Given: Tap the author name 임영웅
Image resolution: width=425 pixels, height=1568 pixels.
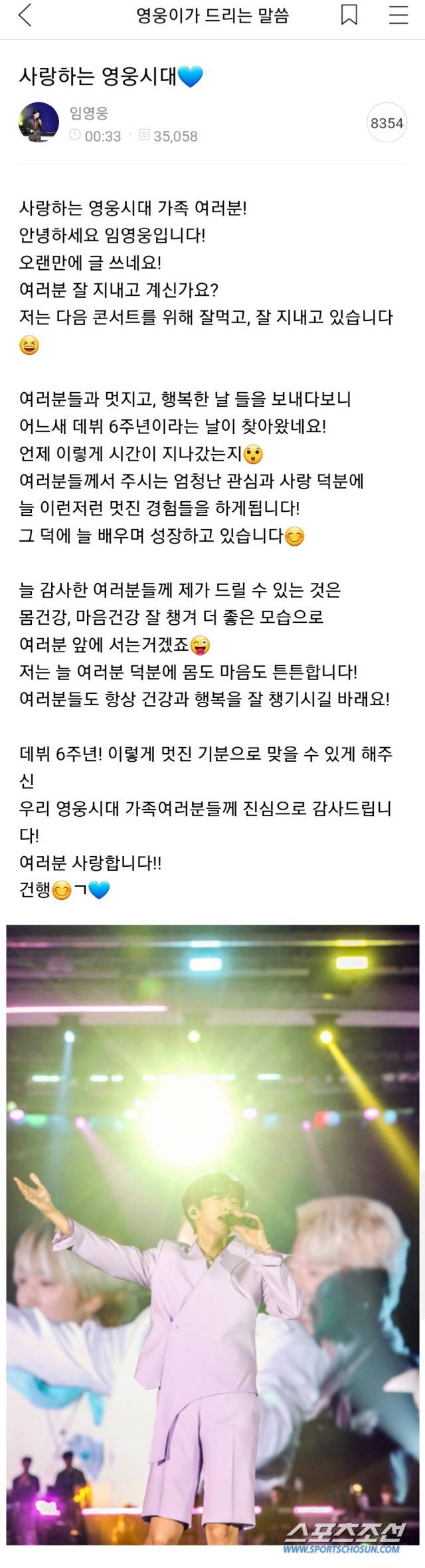Looking at the screenshot, I should click(x=89, y=113).
